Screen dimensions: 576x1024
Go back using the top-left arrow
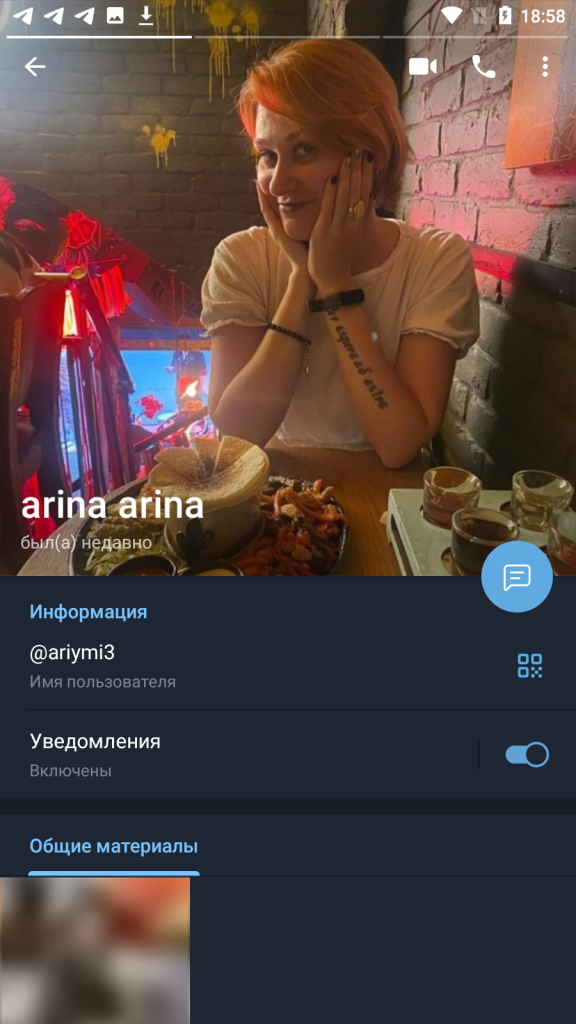click(x=35, y=67)
